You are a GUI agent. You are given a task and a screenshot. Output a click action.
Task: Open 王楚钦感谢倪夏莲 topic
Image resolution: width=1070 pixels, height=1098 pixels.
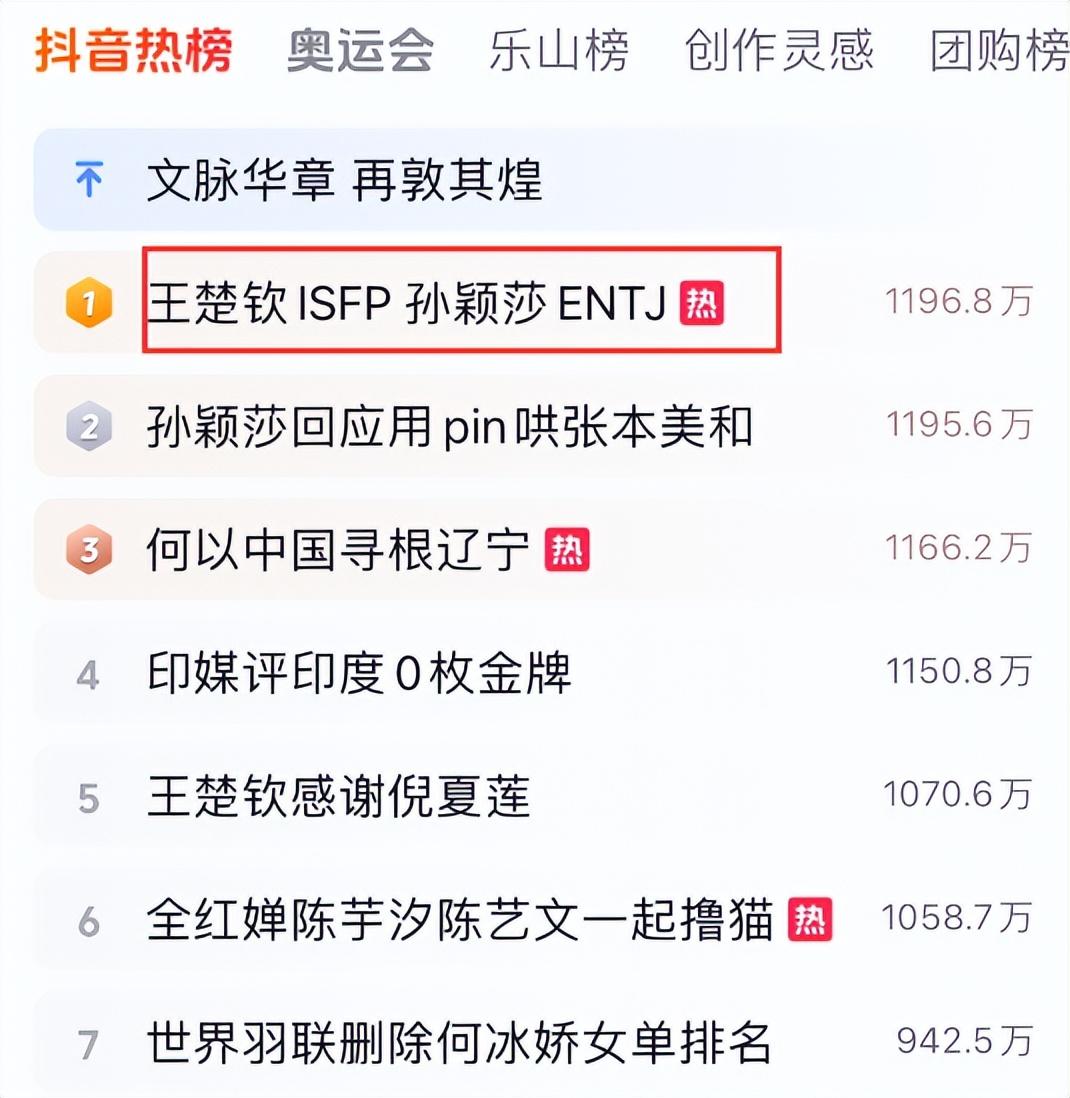tap(338, 797)
